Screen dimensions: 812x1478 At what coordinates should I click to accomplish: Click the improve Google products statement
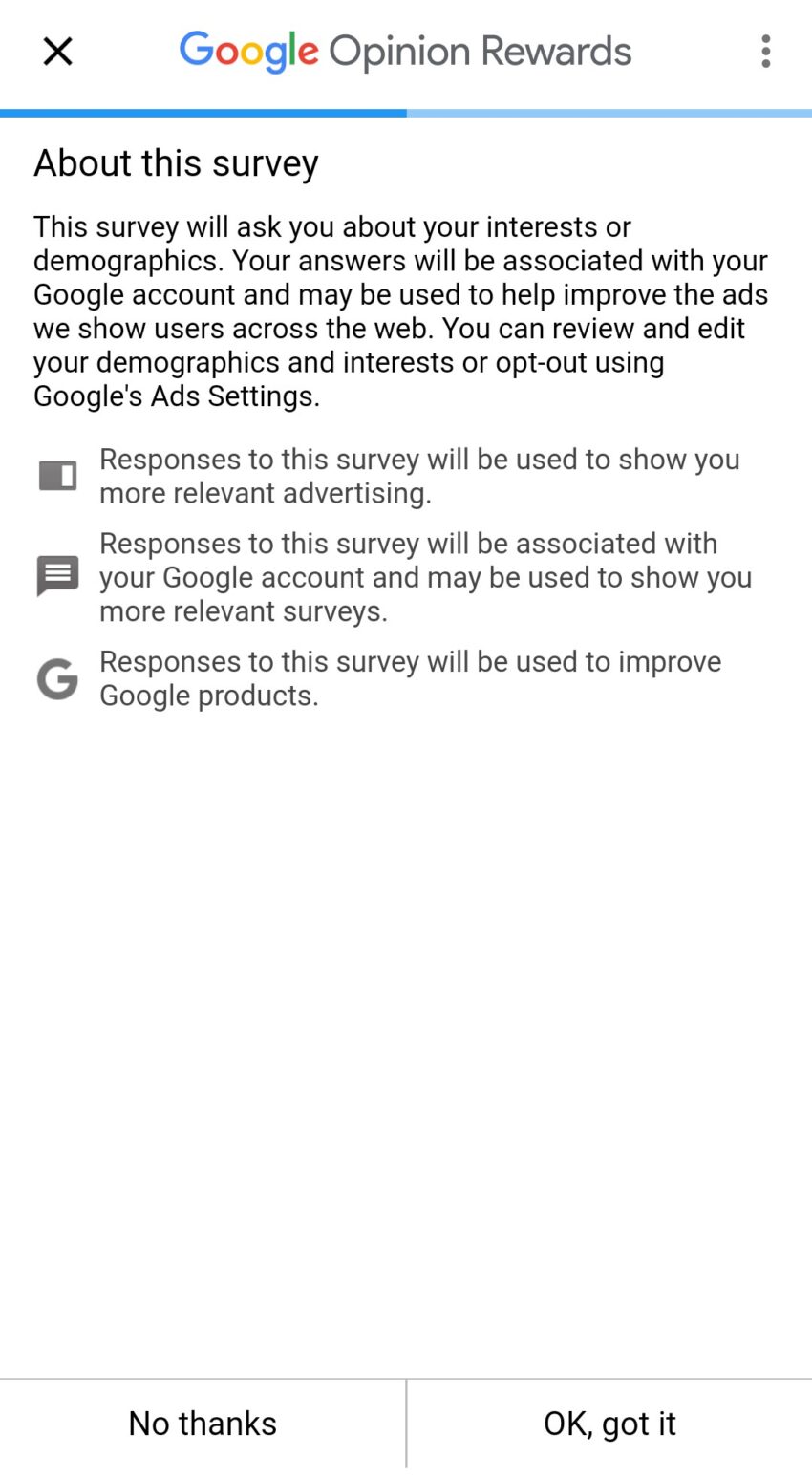[x=411, y=678]
